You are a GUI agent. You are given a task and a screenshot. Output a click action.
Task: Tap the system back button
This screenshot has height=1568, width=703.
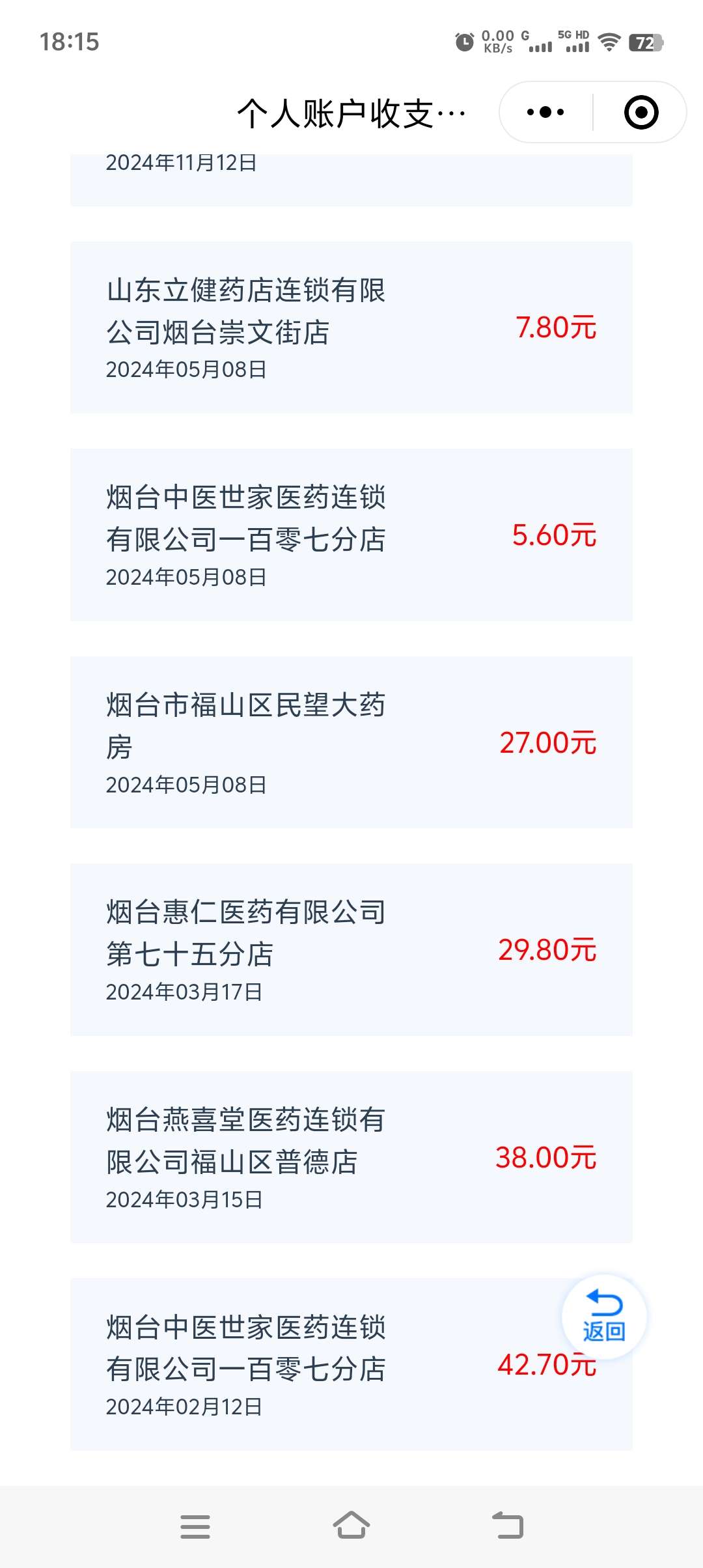coord(508,1526)
